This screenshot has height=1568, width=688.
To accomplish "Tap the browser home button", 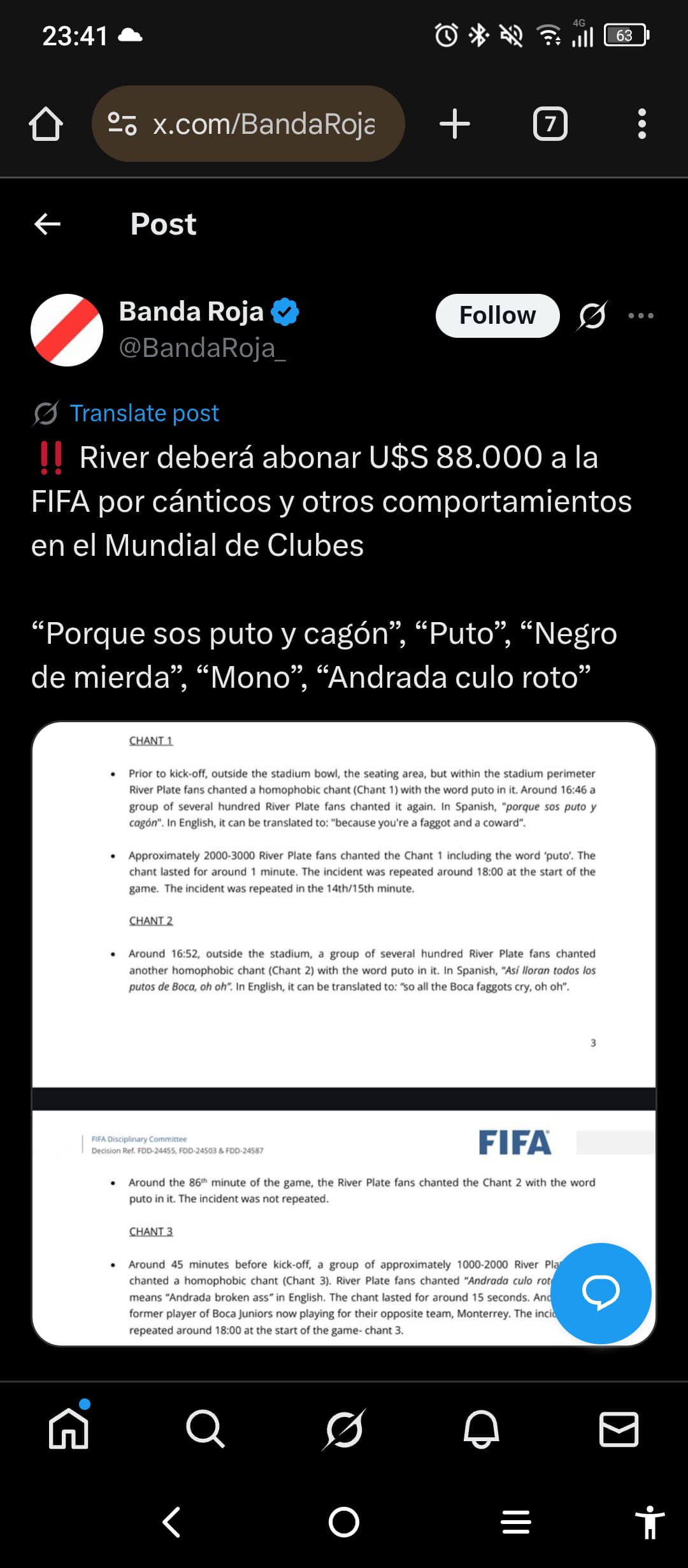I will click(46, 124).
